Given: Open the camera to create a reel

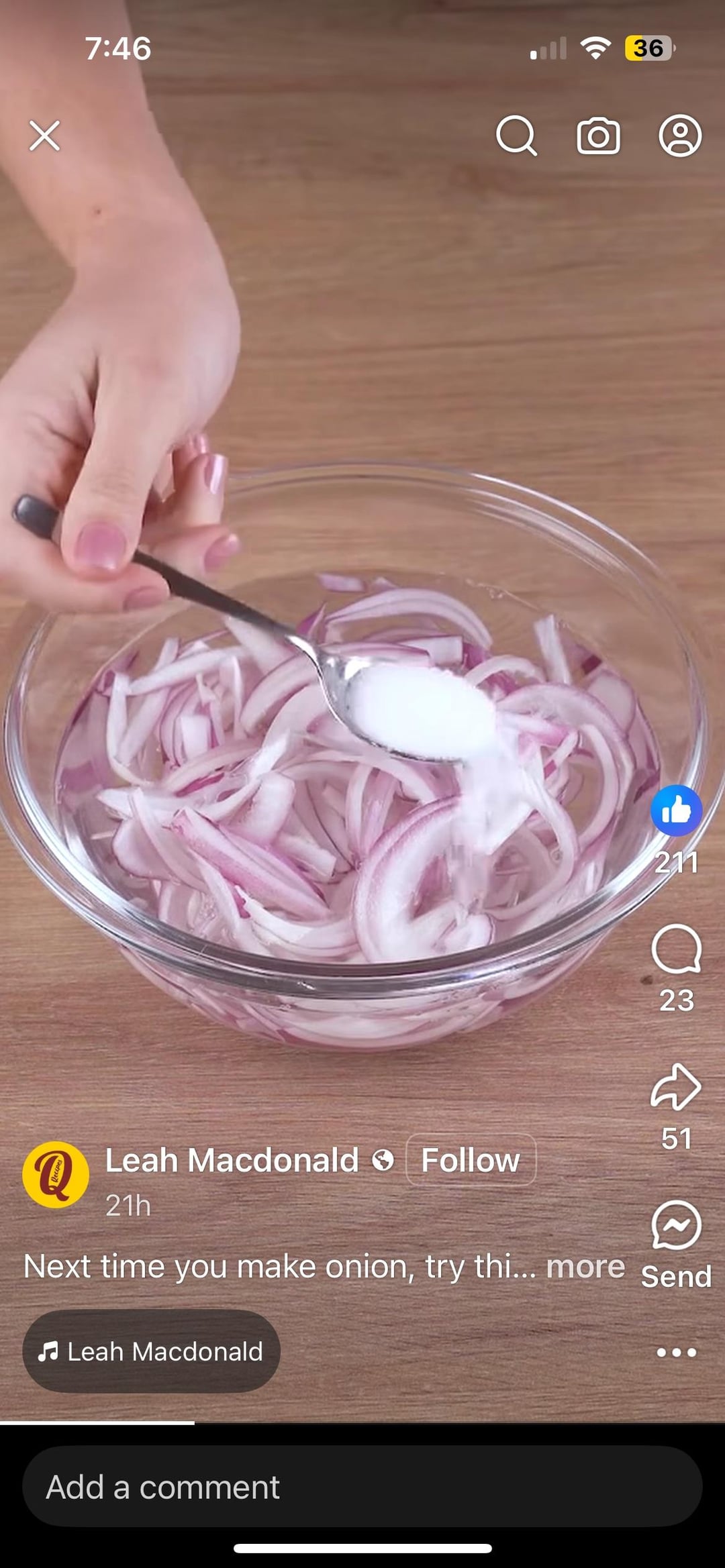Looking at the screenshot, I should tap(598, 136).
